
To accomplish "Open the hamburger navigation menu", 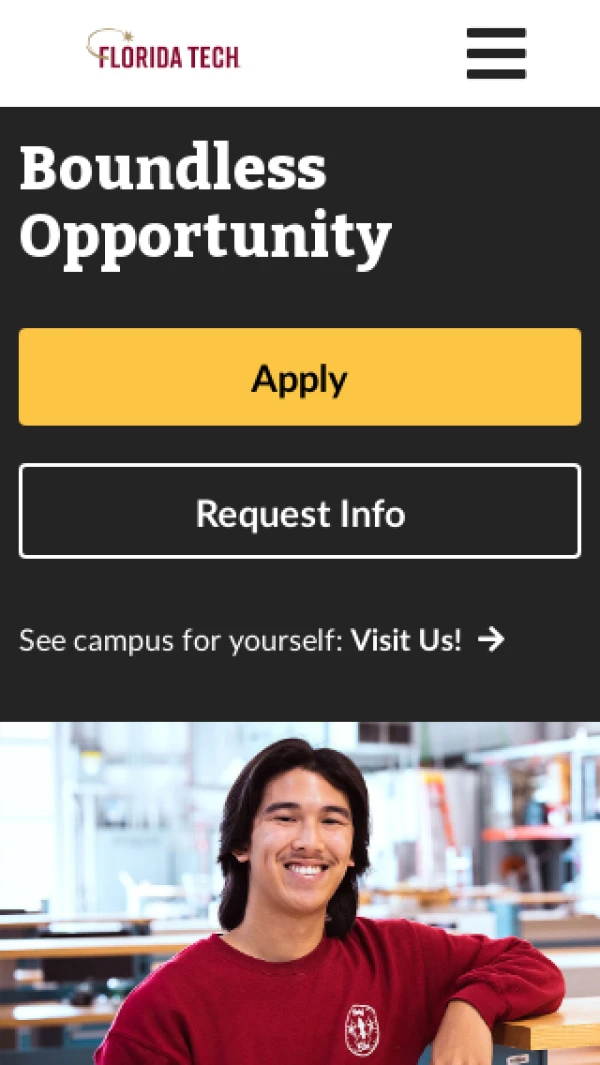I will tap(496, 53).
